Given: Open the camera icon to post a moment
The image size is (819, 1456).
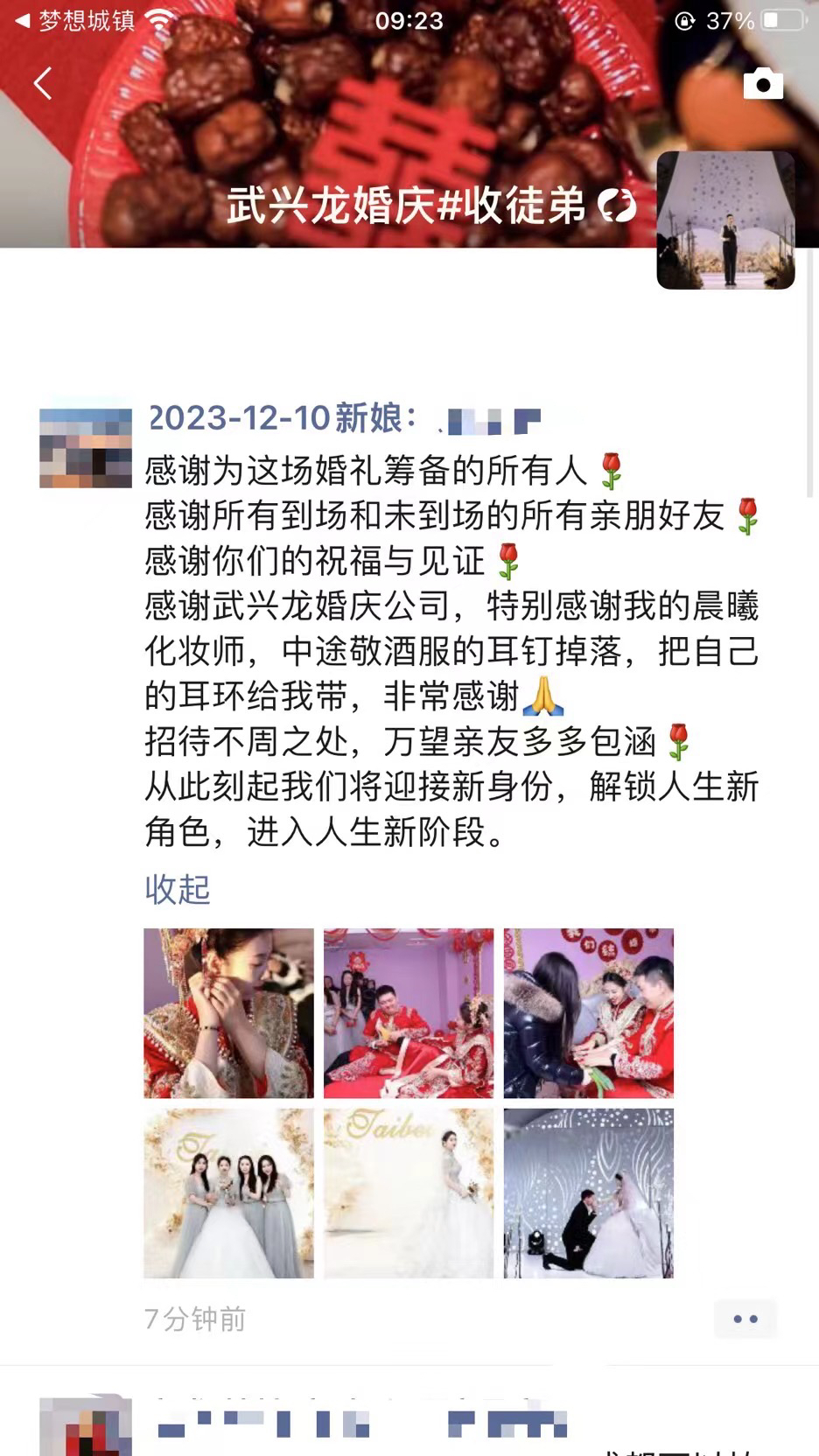Looking at the screenshot, I should [763, 83].
